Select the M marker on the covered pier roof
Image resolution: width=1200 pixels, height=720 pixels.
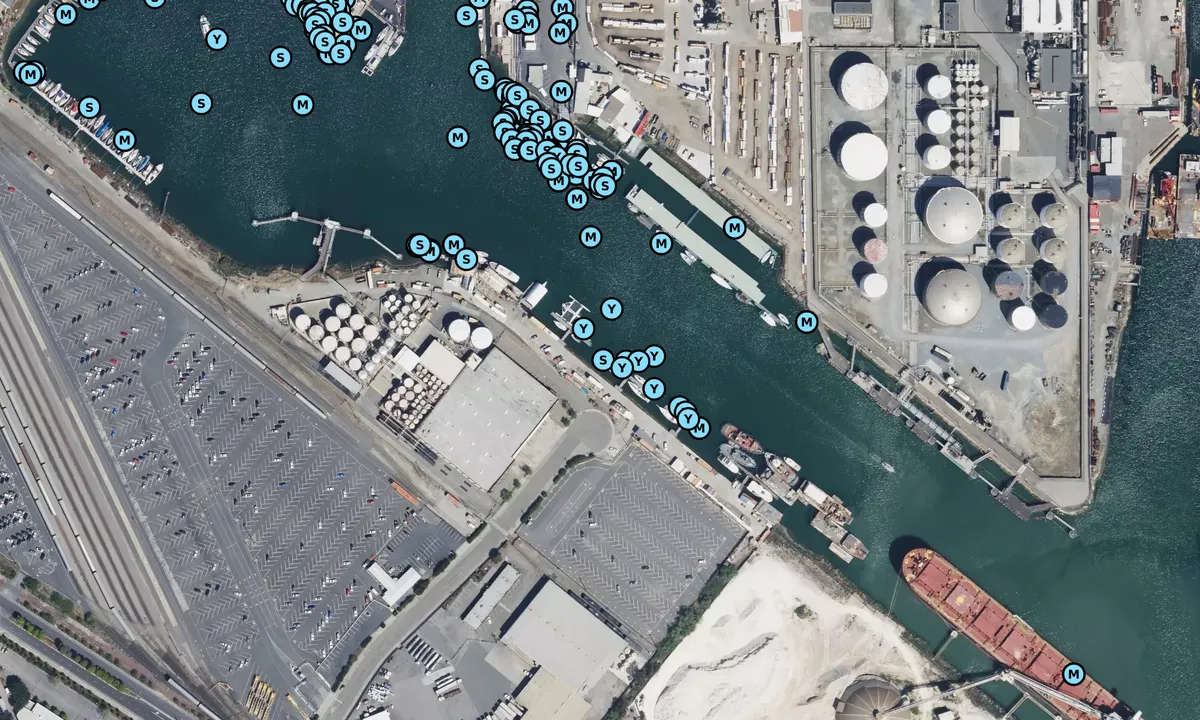tap(735, 228)
